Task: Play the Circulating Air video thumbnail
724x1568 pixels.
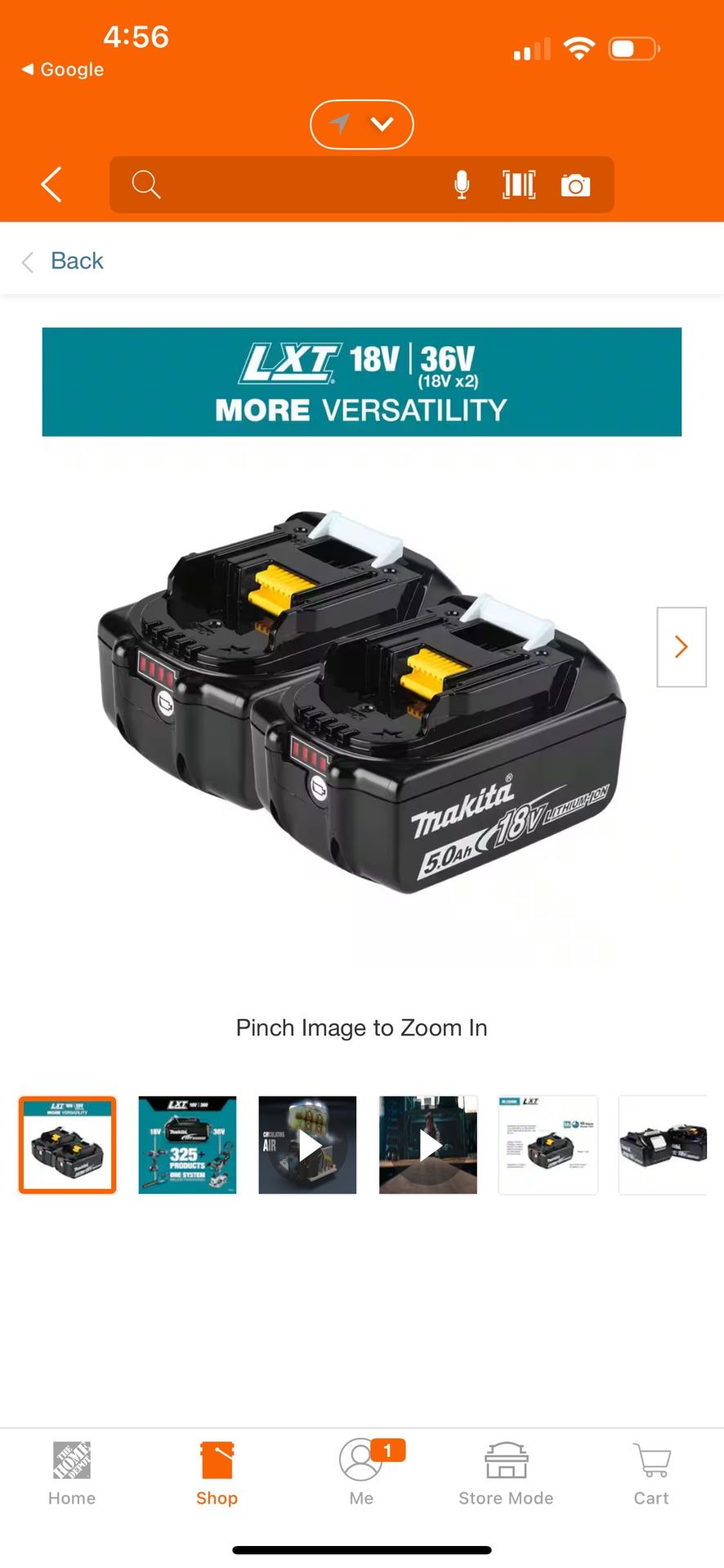Action: click(307, 1145)
